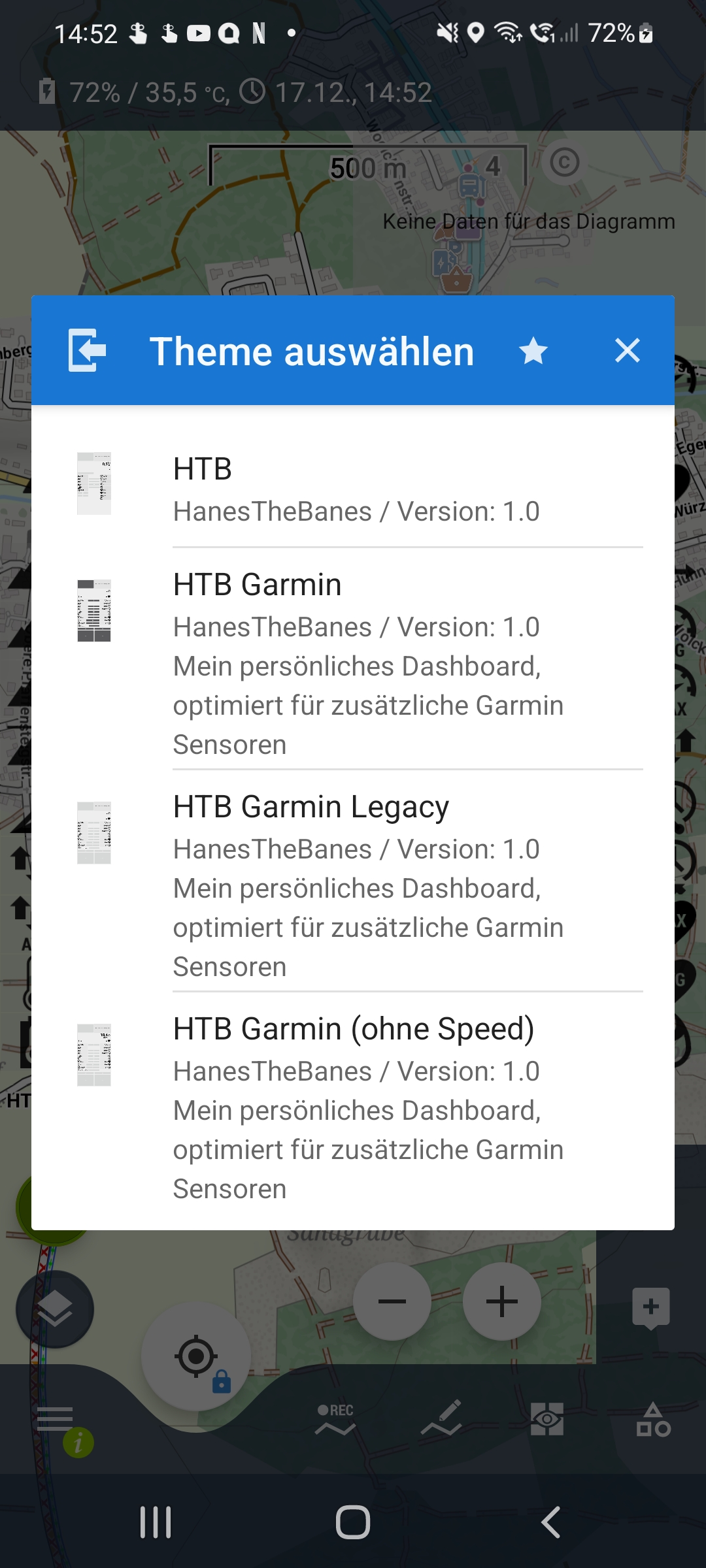
Task: Tap the star icon in dialog header
Action: point(533,351)
